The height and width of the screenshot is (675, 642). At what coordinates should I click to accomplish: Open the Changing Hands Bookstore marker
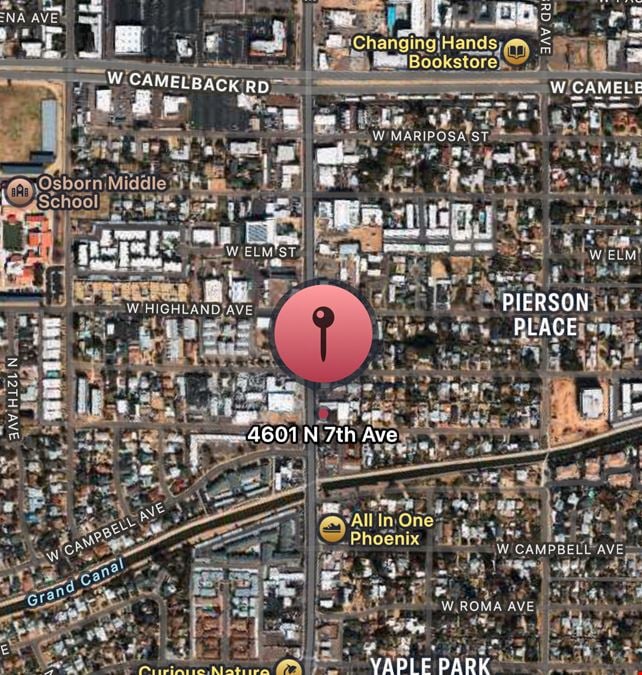pos(516,52)
